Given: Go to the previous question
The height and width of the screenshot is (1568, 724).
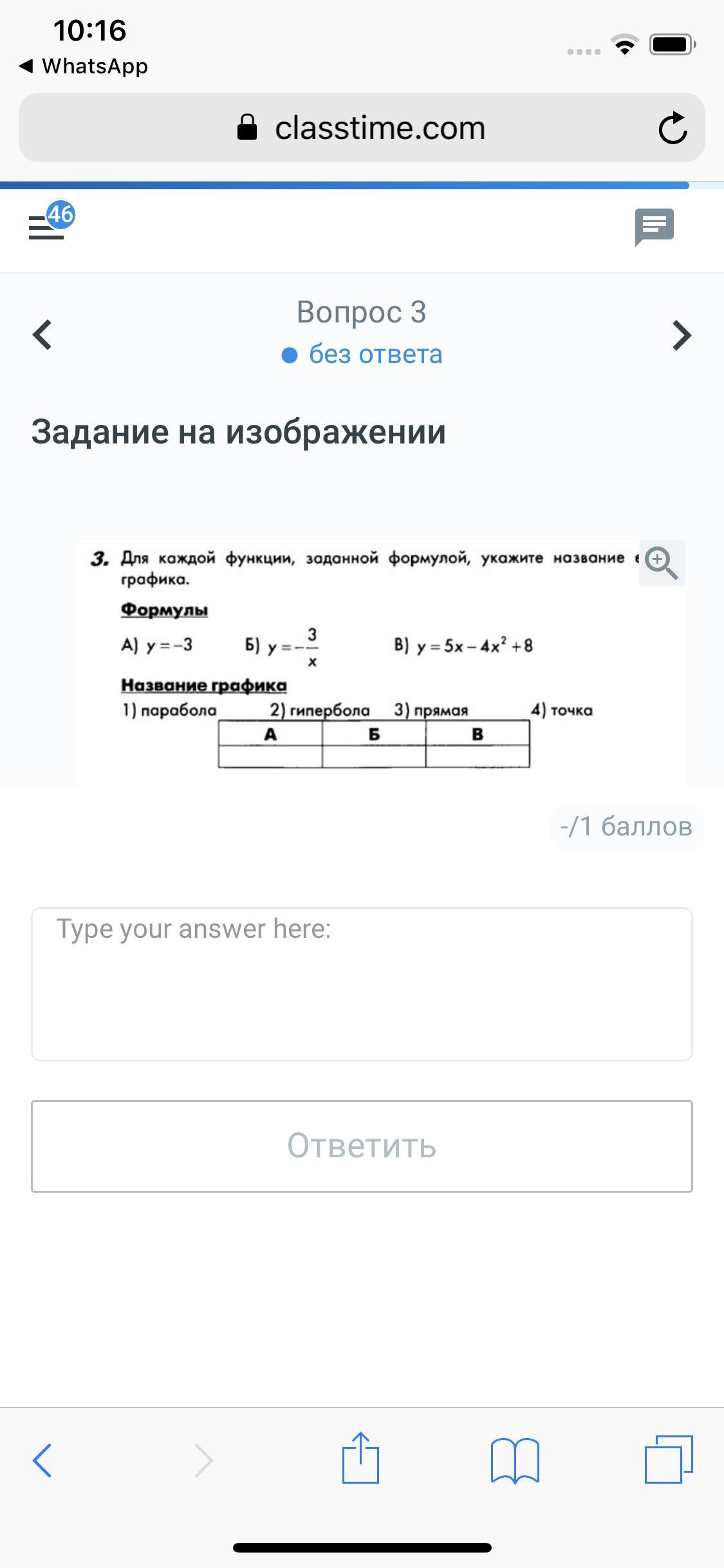Looking at the screenshot, I should (x=42, y=335).
